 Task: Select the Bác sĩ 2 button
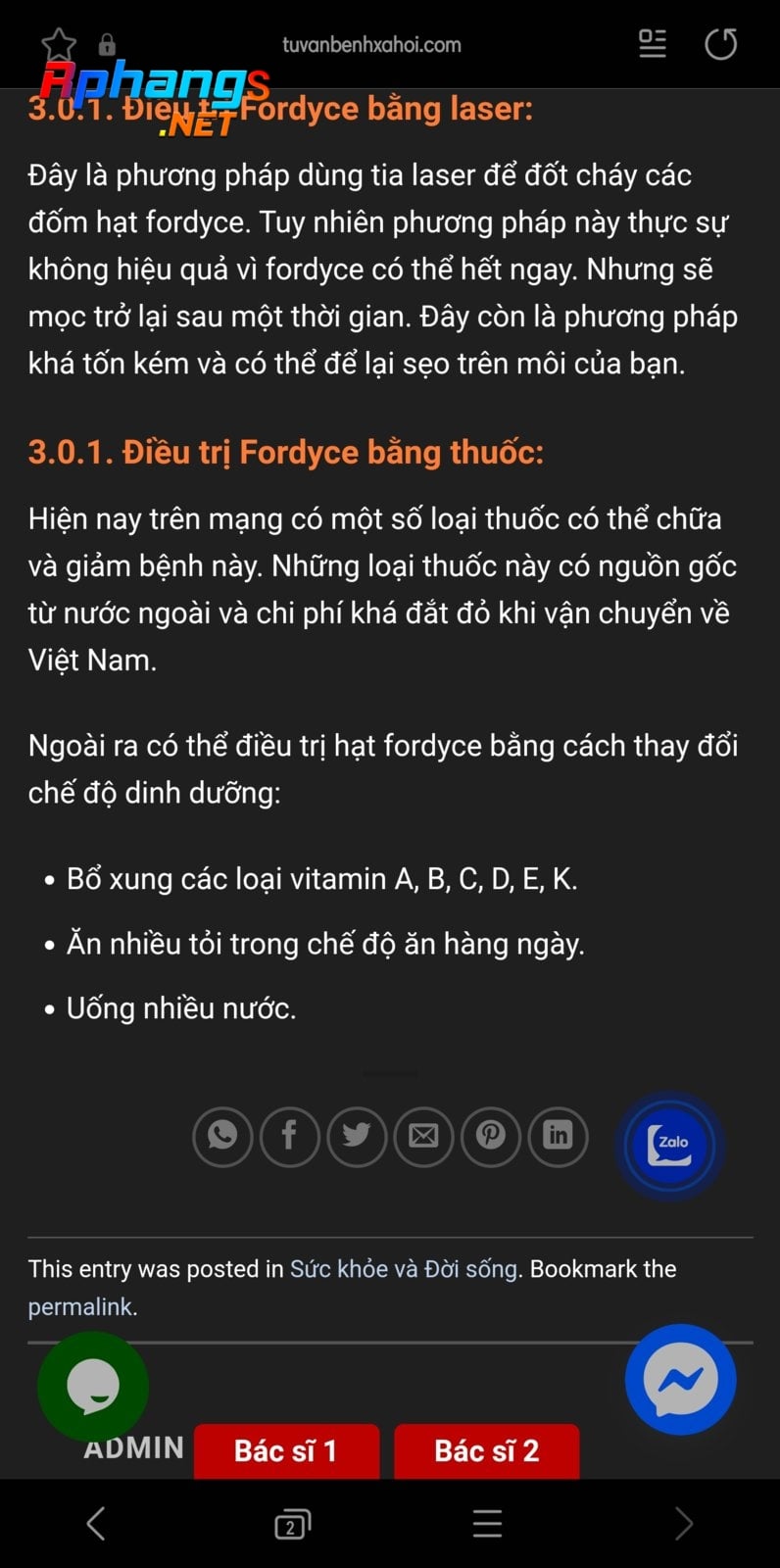point(487,1450)
